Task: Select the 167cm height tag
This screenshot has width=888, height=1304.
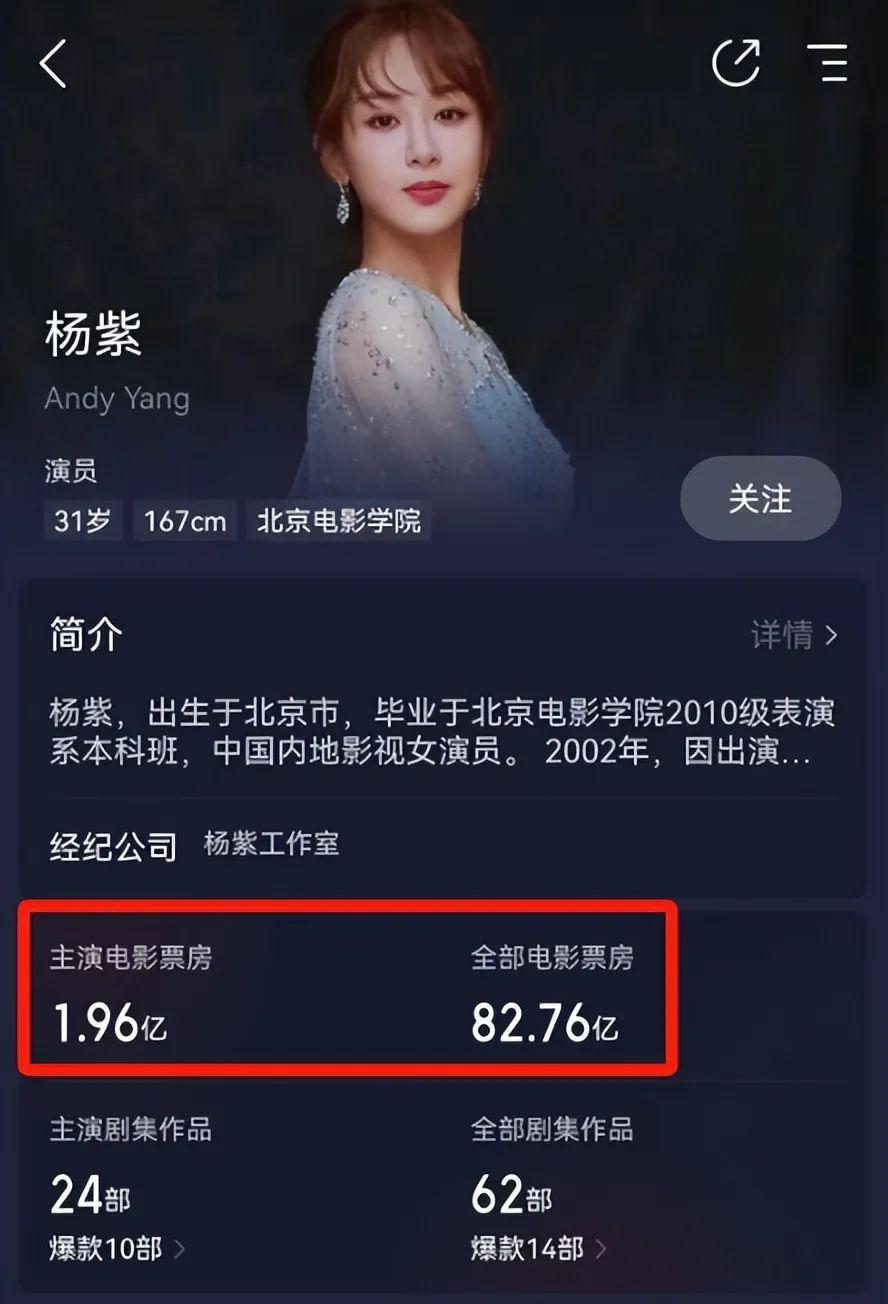Action: [185, 521]
